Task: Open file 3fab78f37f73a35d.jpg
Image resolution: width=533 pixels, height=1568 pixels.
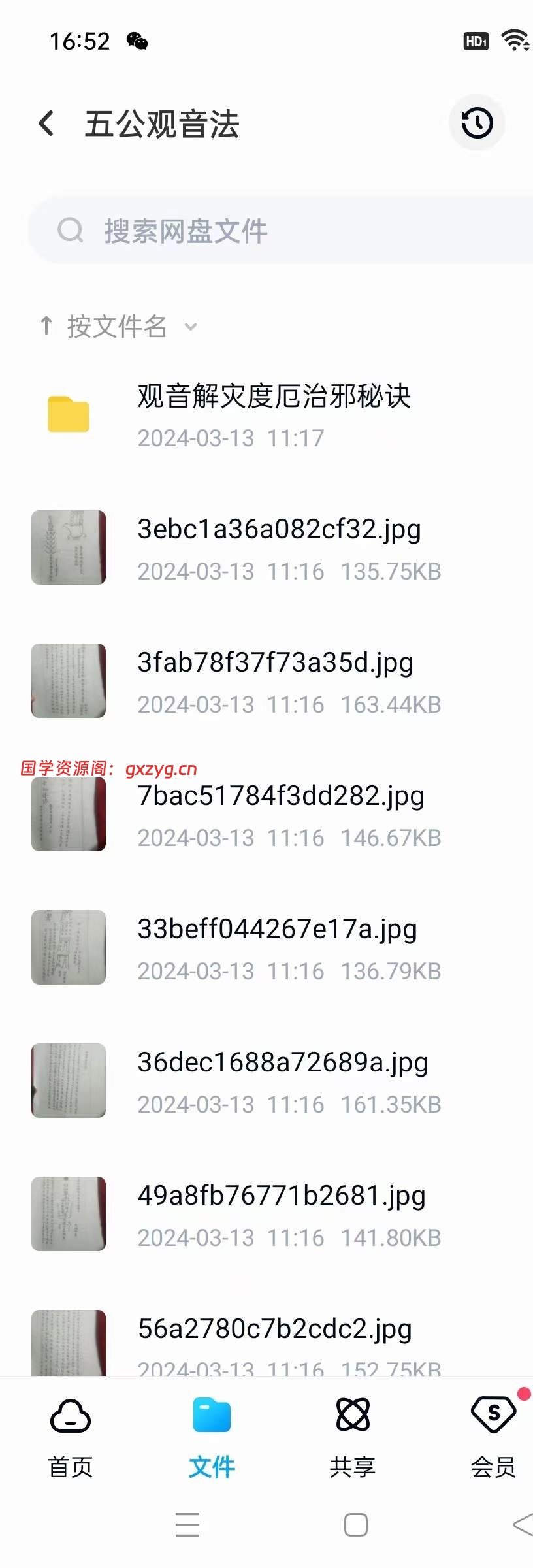Action: [x=275, y=681]
